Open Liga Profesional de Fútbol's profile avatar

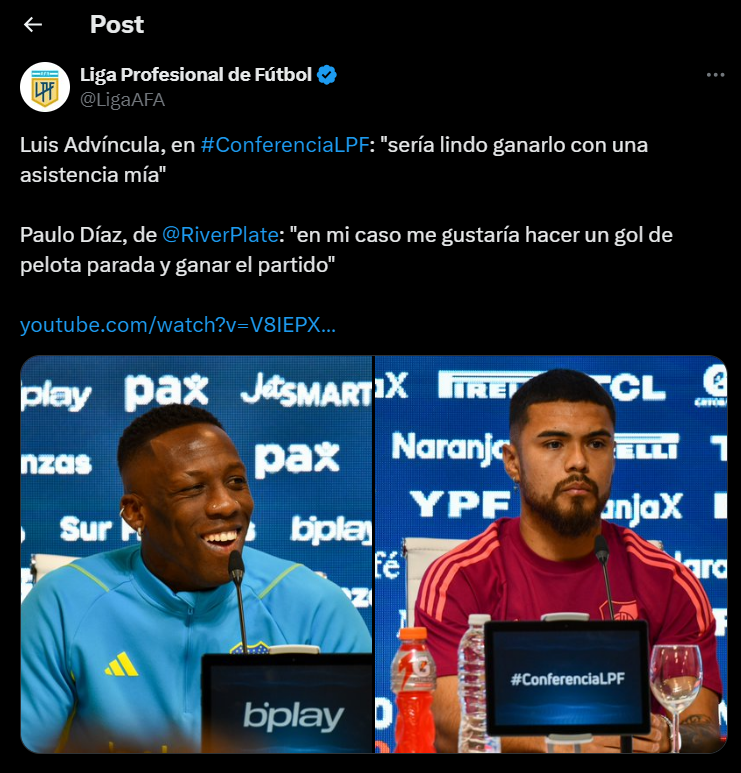tap(44, 86)
